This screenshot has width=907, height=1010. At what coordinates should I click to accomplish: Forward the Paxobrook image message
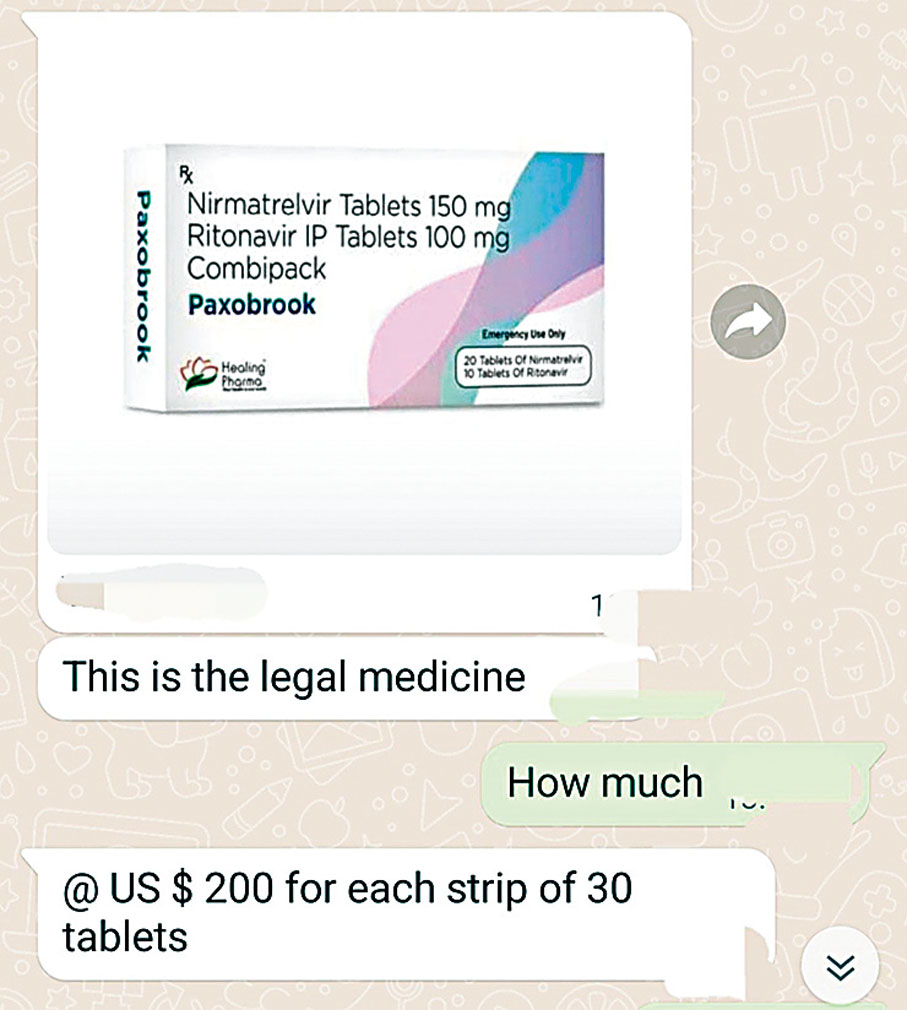(x=748, y=321)
